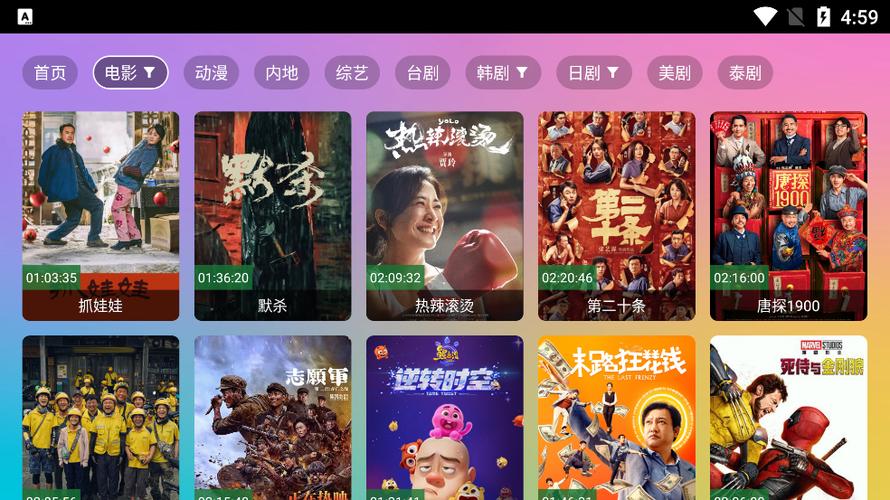Select the 唐探1900 movie card
The height and width of the screenshot is (500, 890).
click(x=789, y=215)
